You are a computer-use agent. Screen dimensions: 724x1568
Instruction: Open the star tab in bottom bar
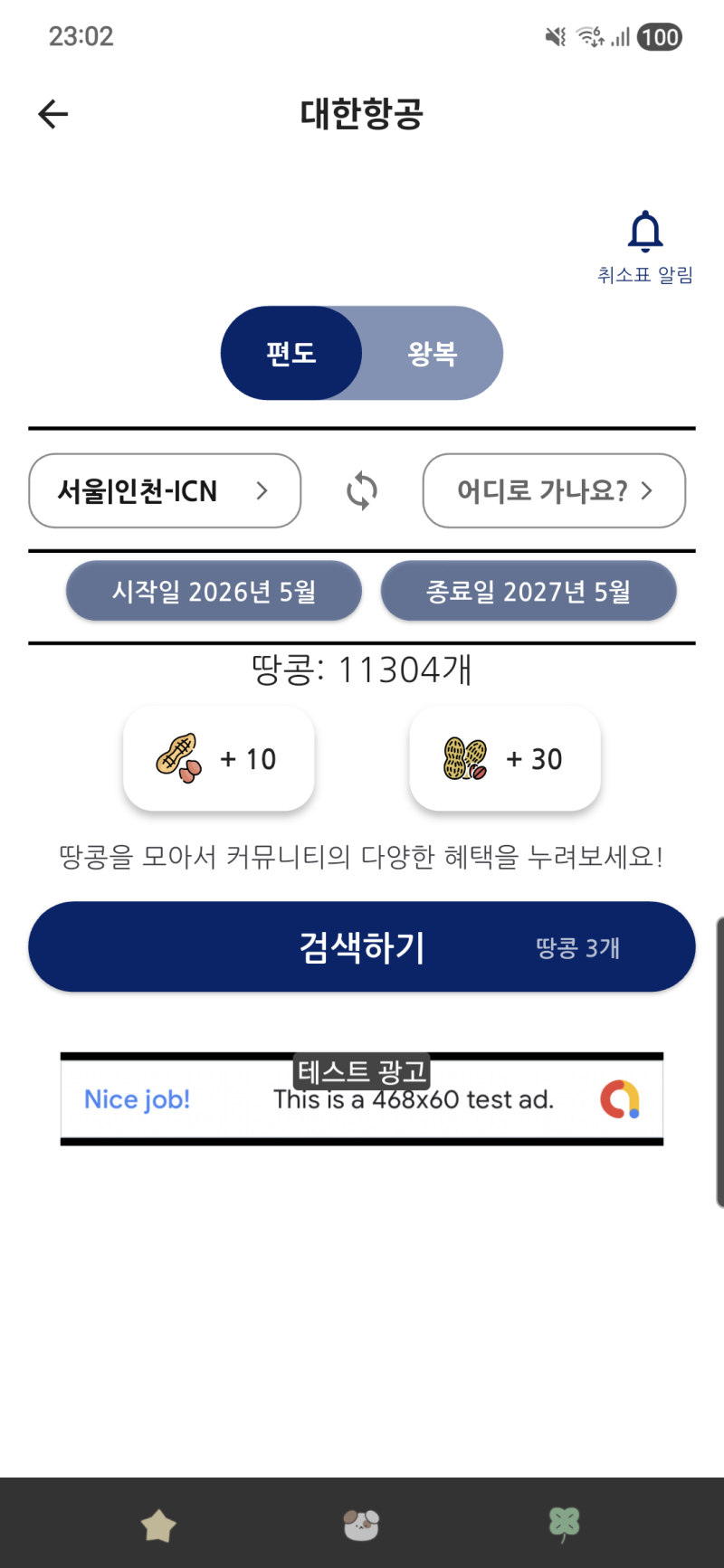(158, 1525)
